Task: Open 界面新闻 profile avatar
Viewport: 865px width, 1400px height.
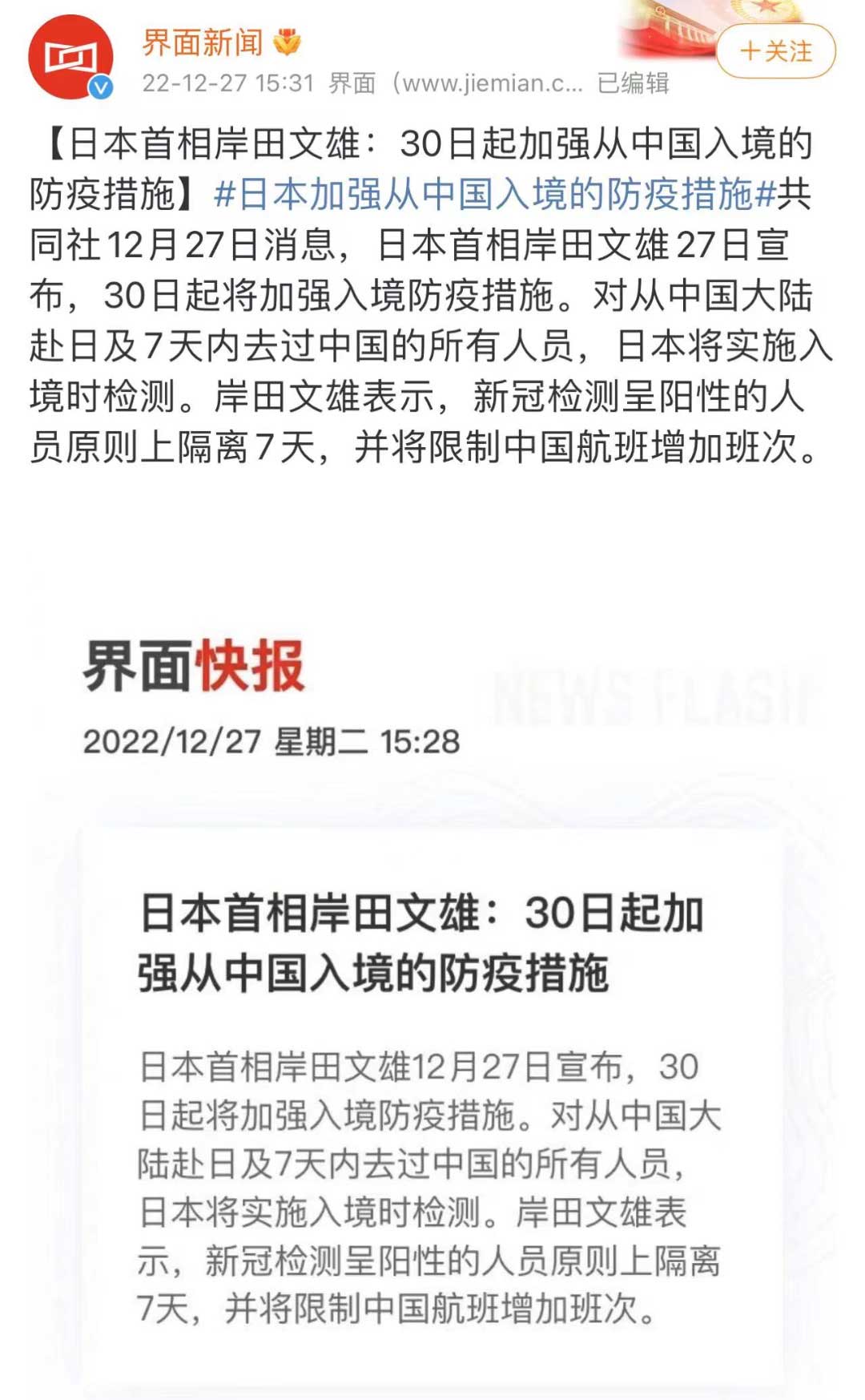Action: point(70,57)
